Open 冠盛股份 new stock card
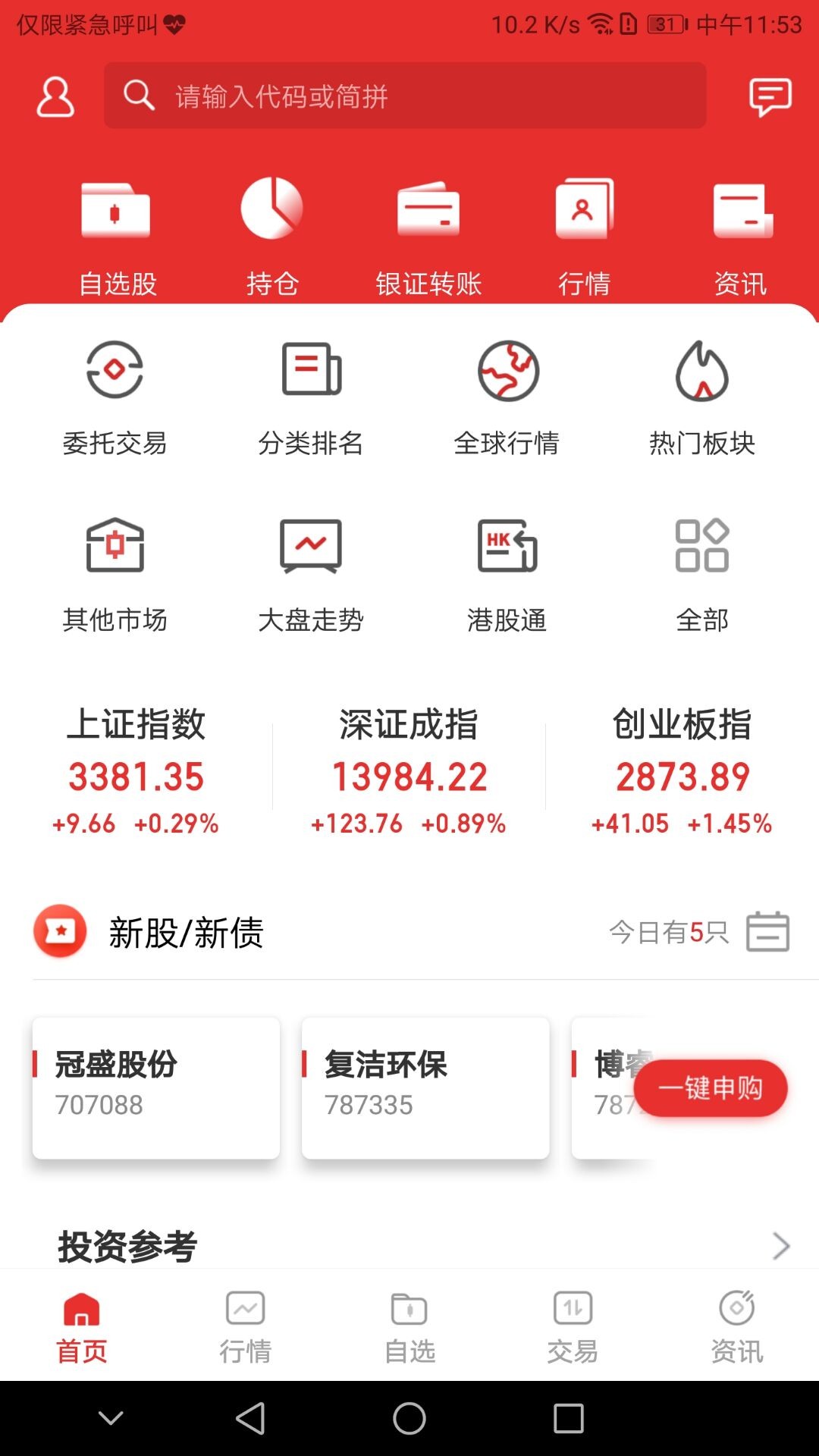 156,1087
